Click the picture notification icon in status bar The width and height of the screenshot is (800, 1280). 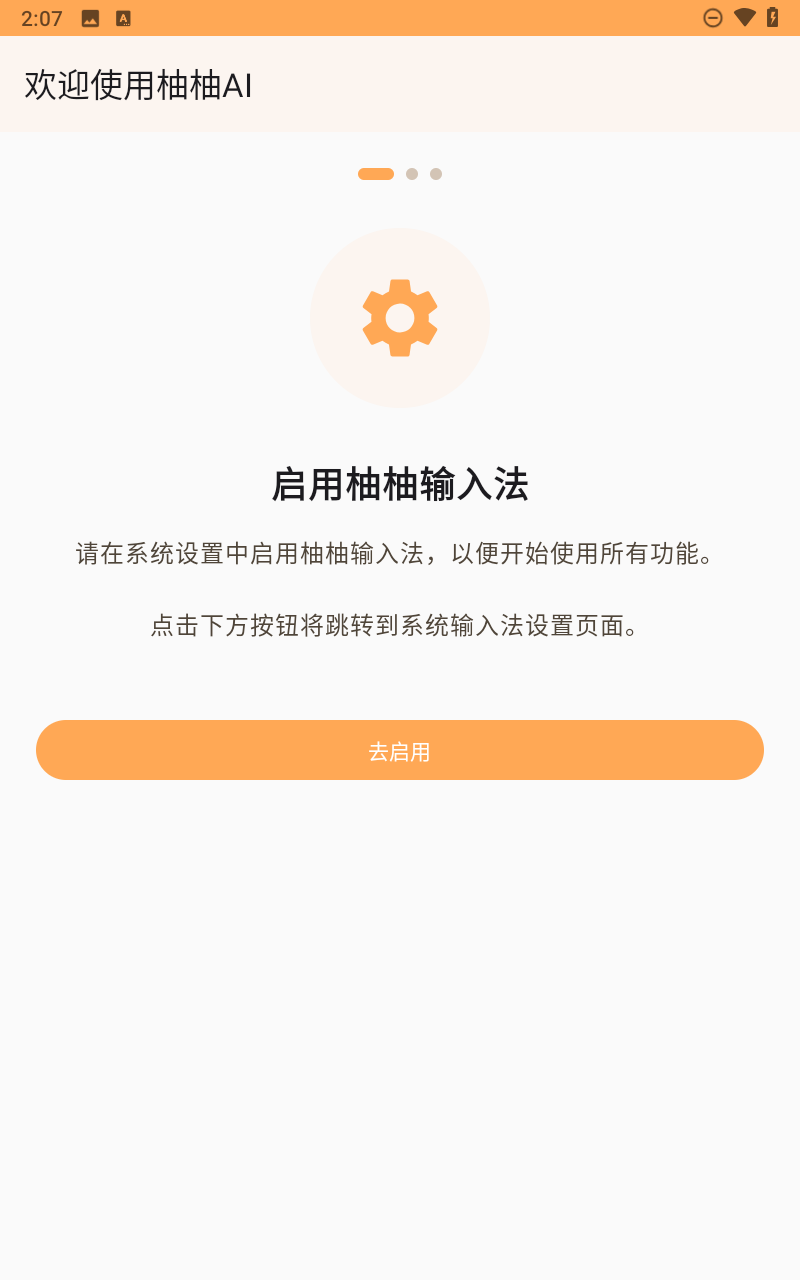(x=89, y=17)
